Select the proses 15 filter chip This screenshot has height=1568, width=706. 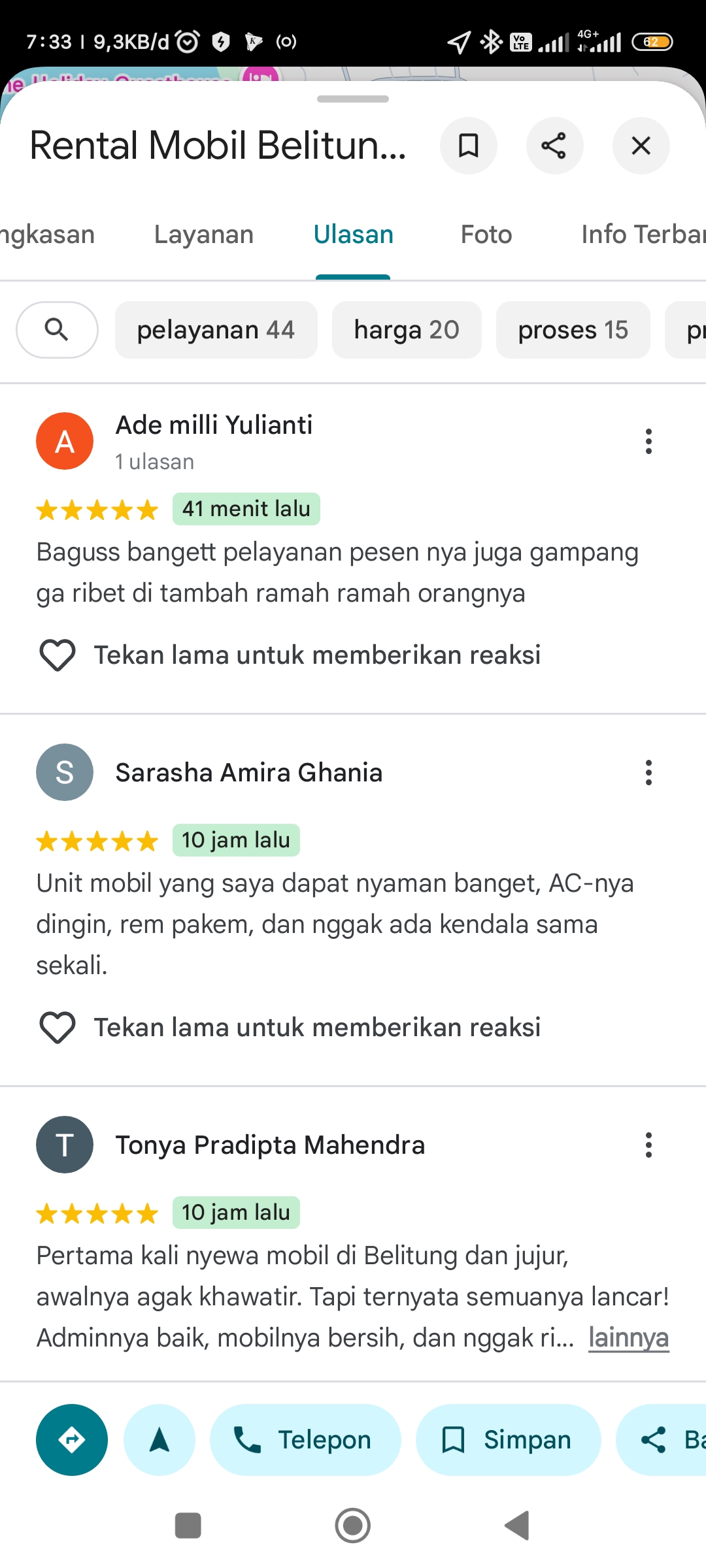point(573,330)
